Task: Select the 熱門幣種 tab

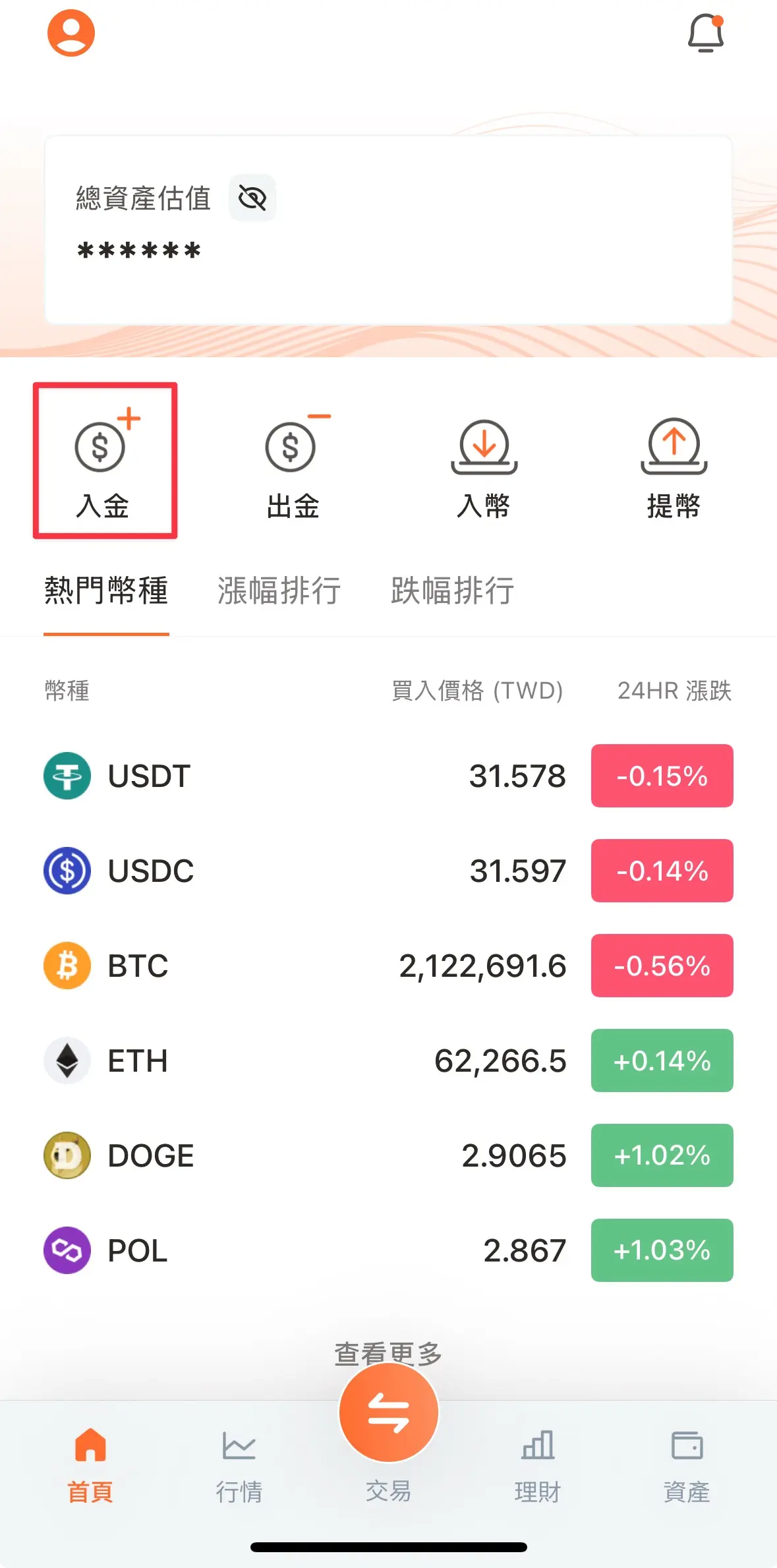Action: (x=106, y=591)
